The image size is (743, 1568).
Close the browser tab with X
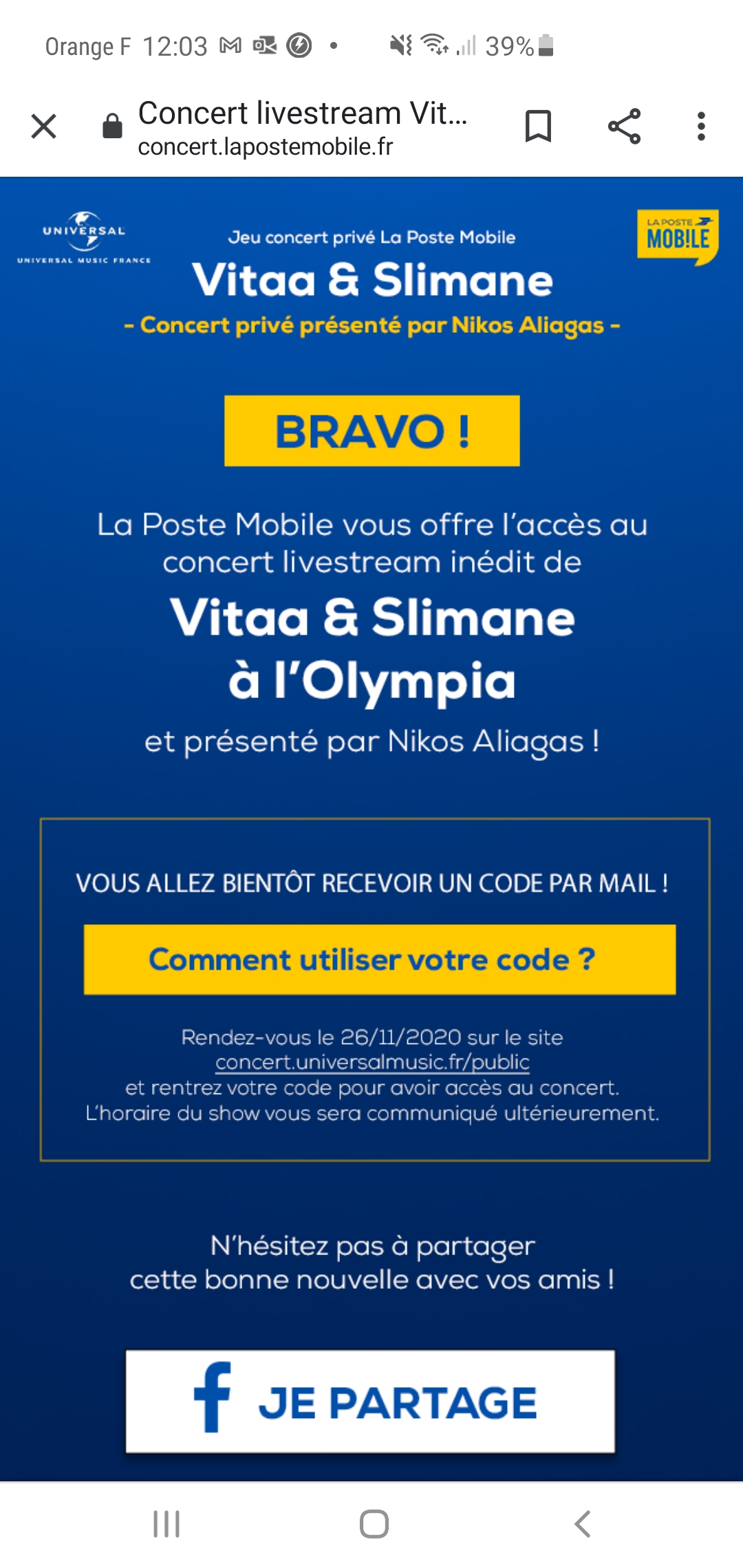click(x=44, y=127)
